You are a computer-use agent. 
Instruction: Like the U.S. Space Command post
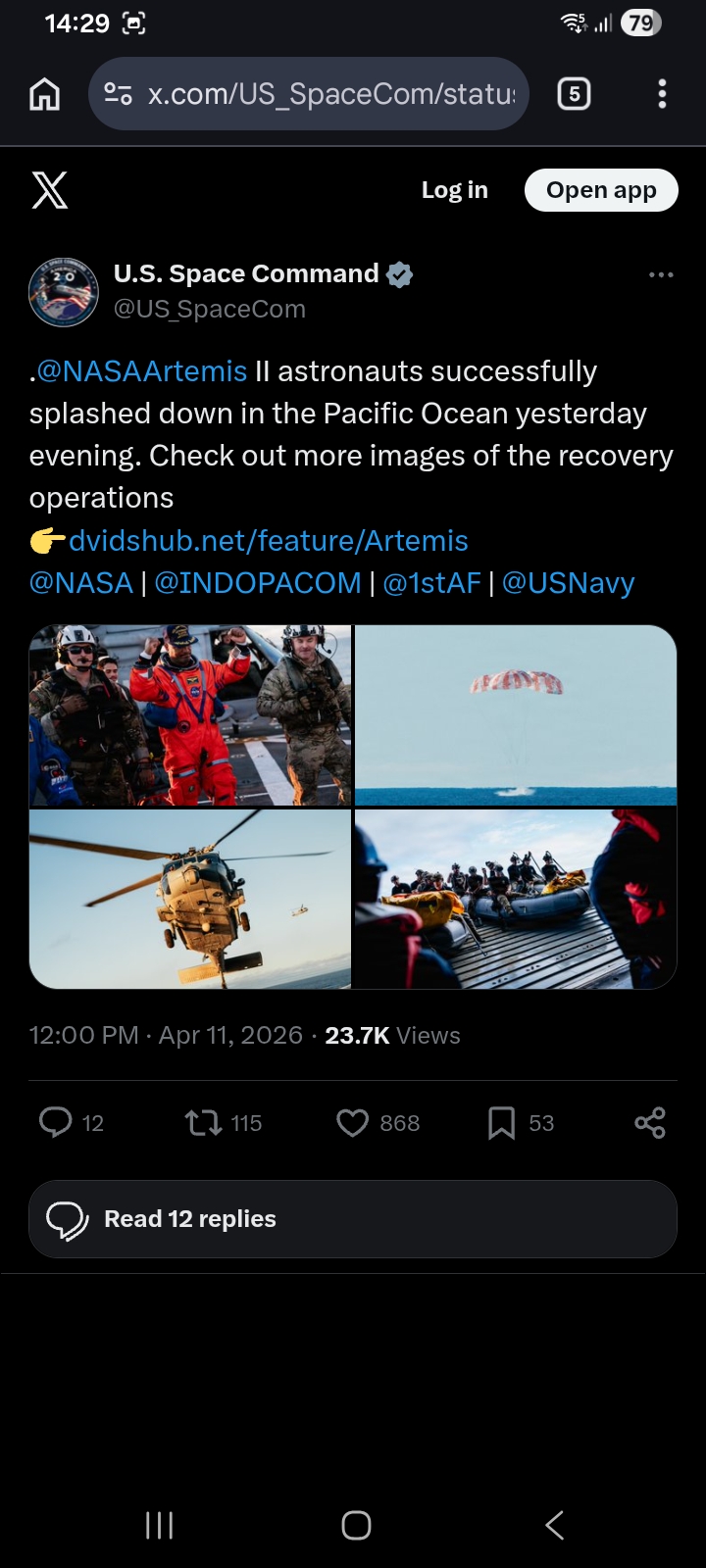tap(353, 1122)
